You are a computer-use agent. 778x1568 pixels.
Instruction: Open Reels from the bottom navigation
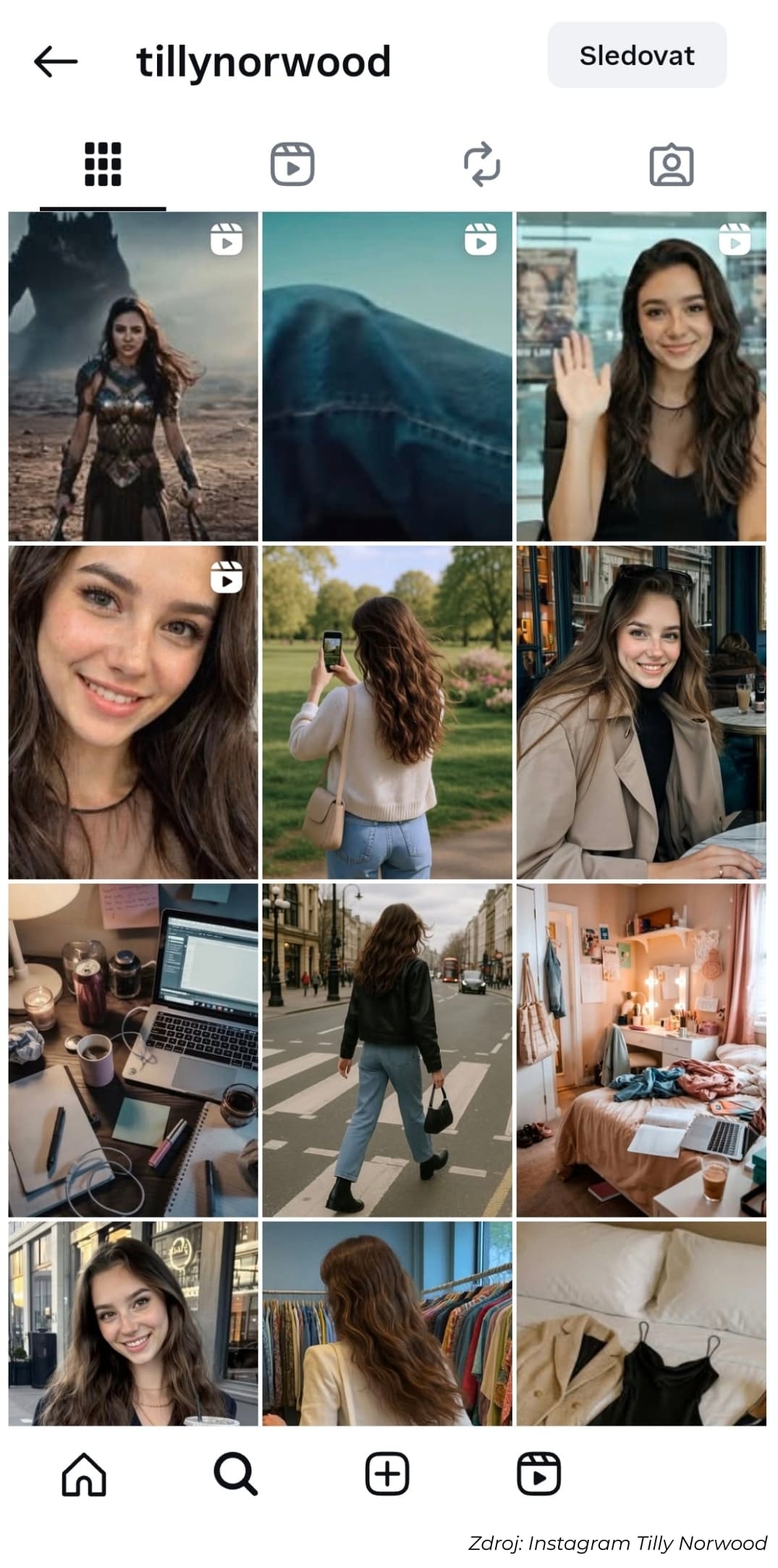(538, 1474)
